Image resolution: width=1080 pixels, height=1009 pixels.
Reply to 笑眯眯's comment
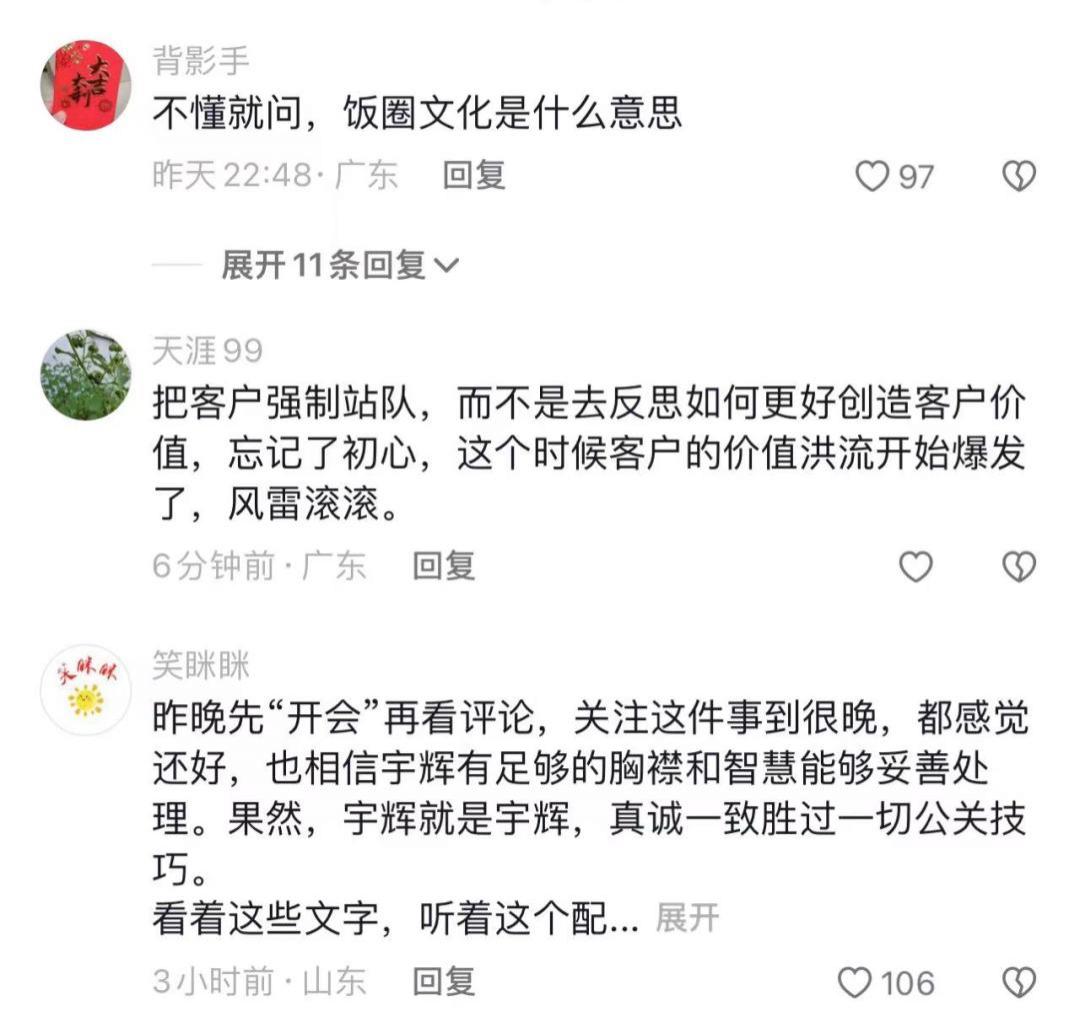tap(444, 982)
